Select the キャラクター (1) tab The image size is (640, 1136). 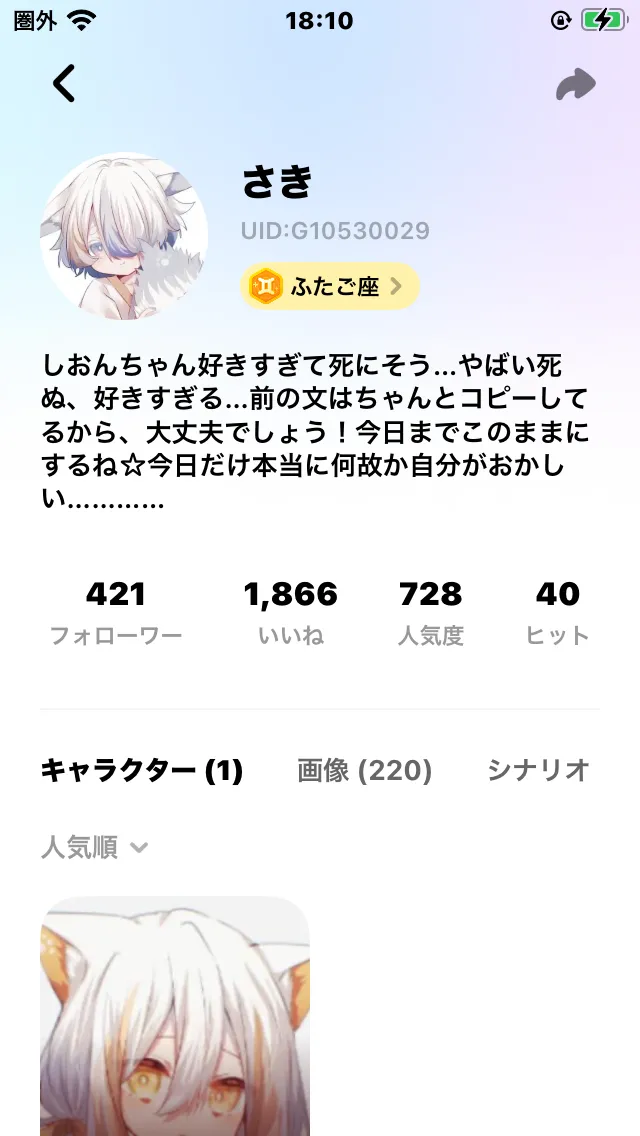tap(141, 770)
